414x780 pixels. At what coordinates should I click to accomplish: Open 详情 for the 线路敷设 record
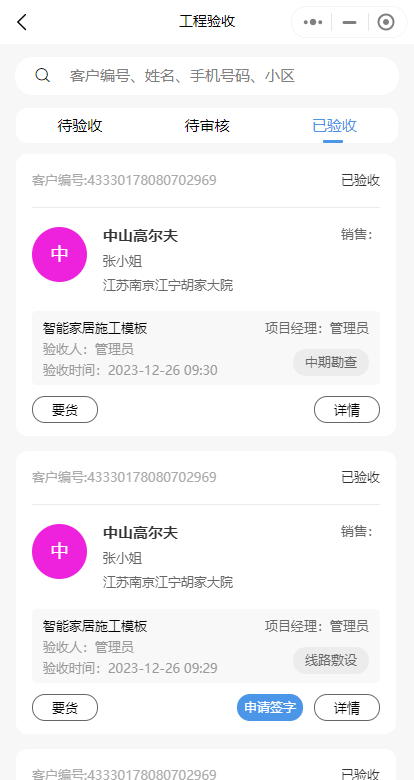click(x=347, y=707)
